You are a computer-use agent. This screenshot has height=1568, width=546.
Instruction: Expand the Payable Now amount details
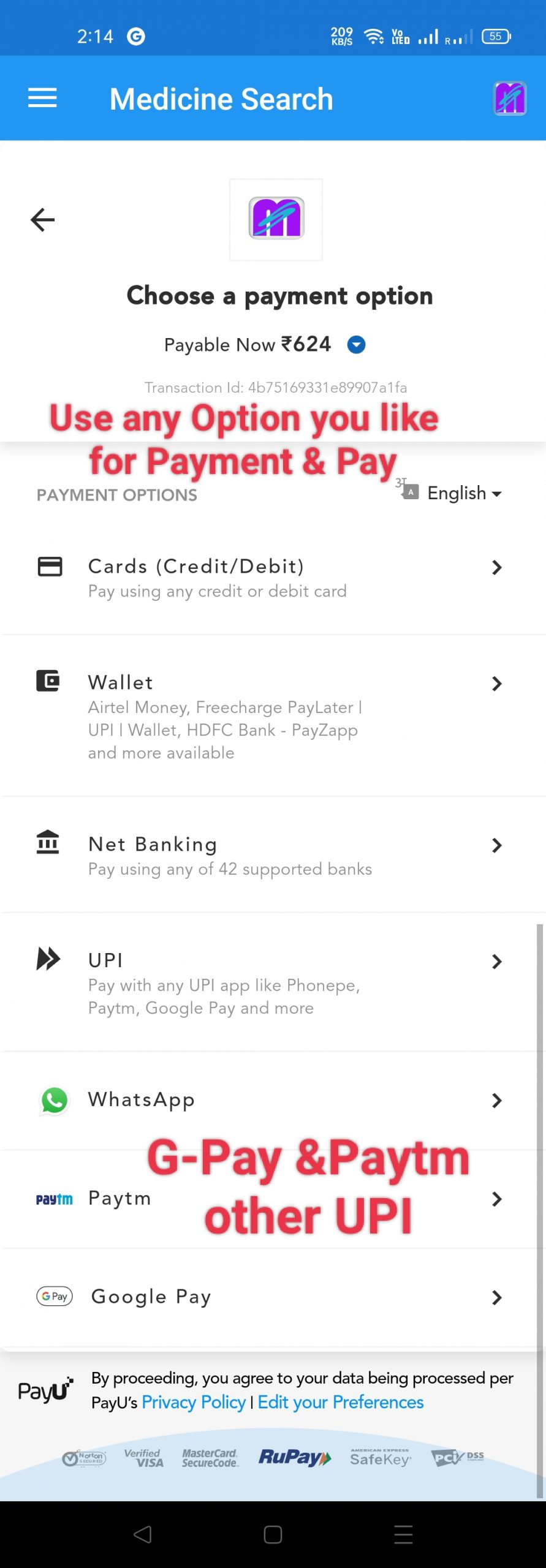coord(356,345)
